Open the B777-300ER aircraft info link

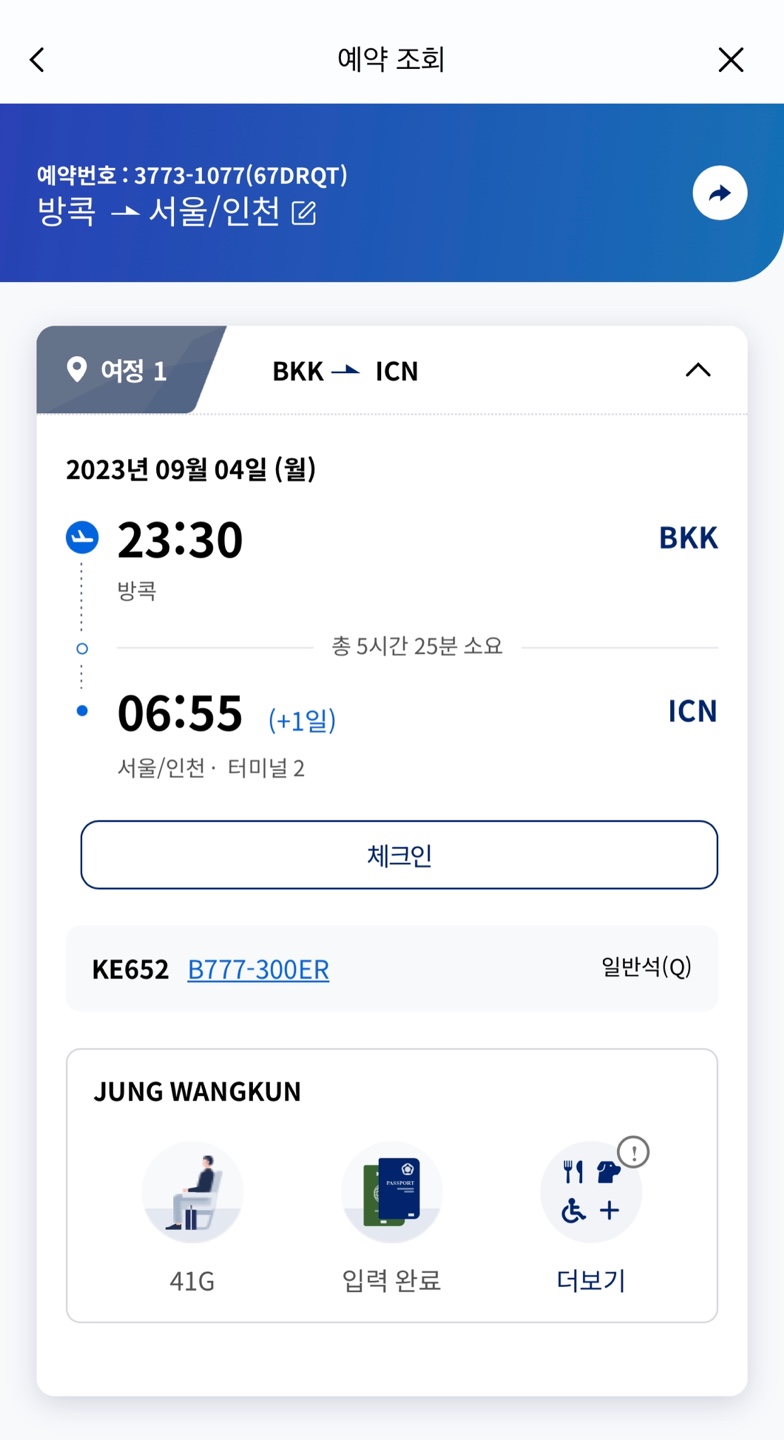tap(258, 969)
